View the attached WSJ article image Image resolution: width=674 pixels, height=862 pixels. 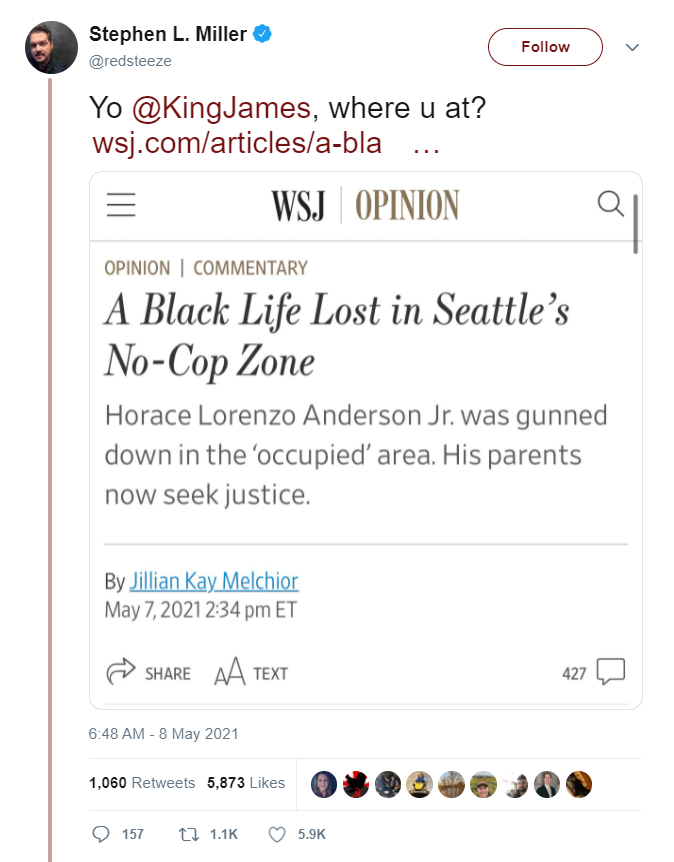366,440
